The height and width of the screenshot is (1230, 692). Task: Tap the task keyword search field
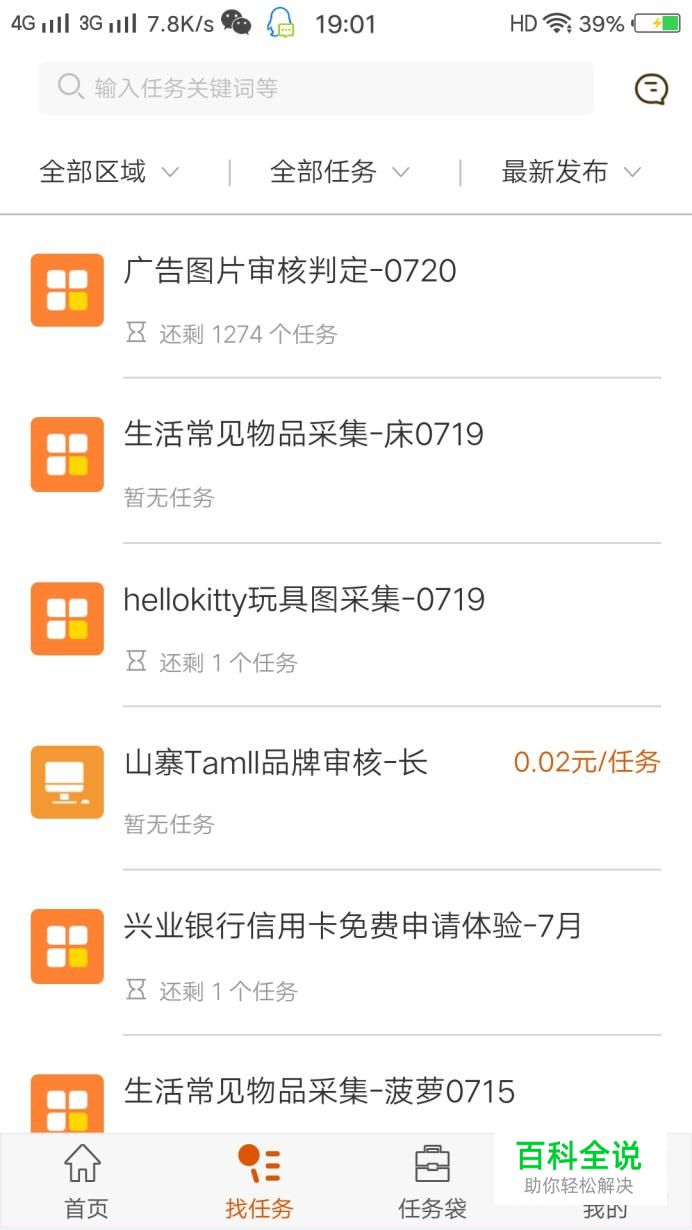(x=315, y=88)
